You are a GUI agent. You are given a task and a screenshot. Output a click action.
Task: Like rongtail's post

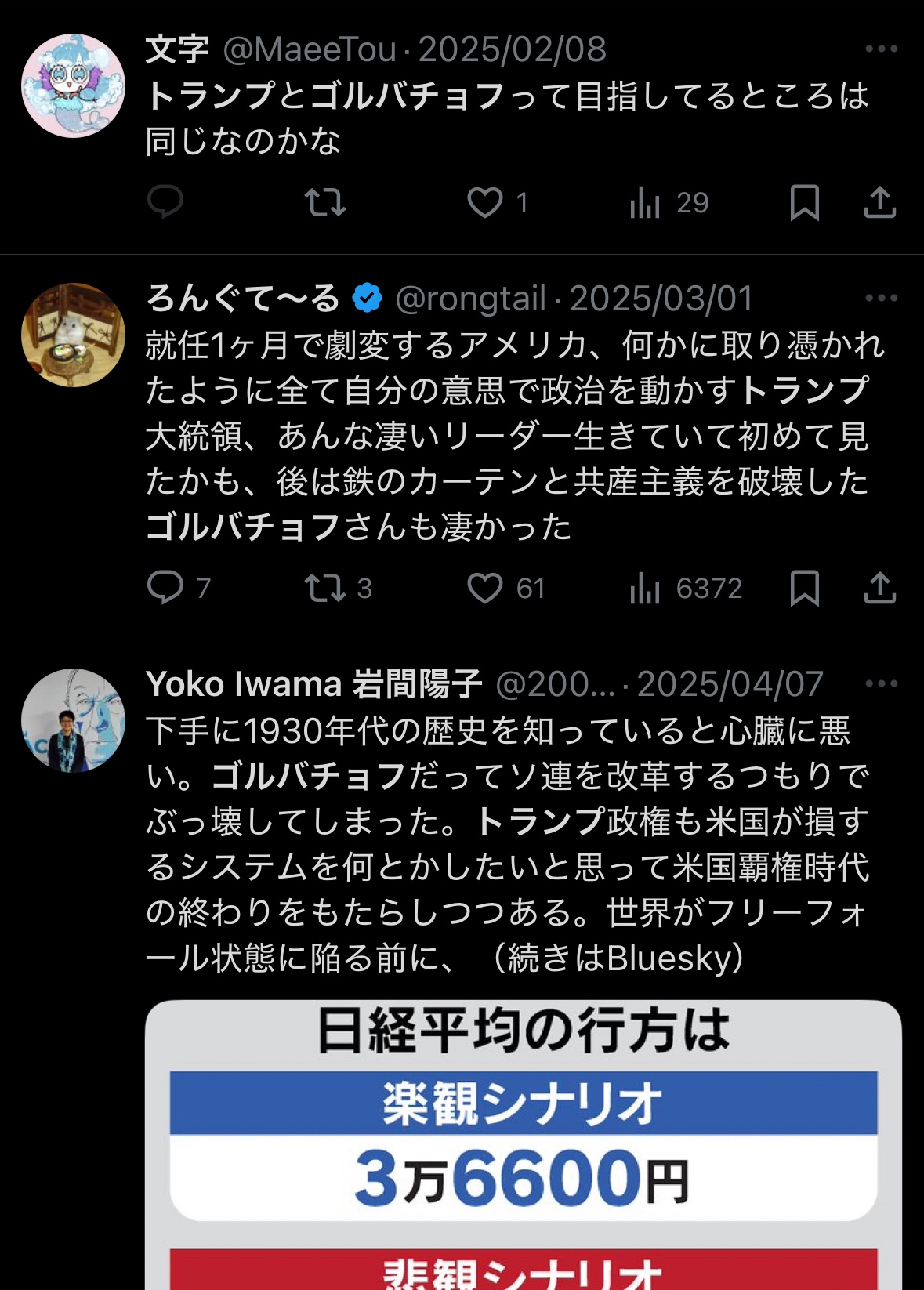[x=485, y=588]
